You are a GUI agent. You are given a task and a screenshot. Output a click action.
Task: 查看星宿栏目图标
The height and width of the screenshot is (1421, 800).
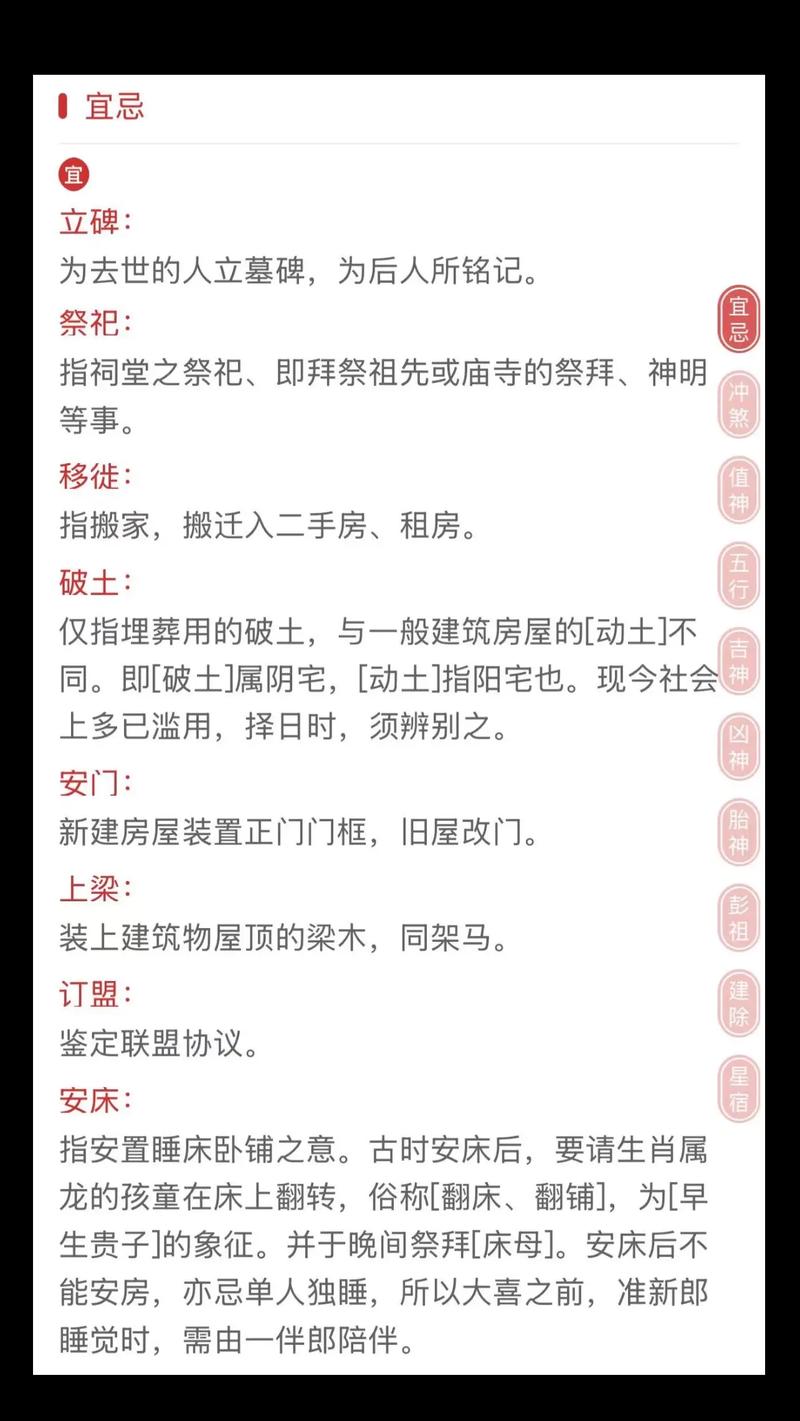pos(737,1088)
